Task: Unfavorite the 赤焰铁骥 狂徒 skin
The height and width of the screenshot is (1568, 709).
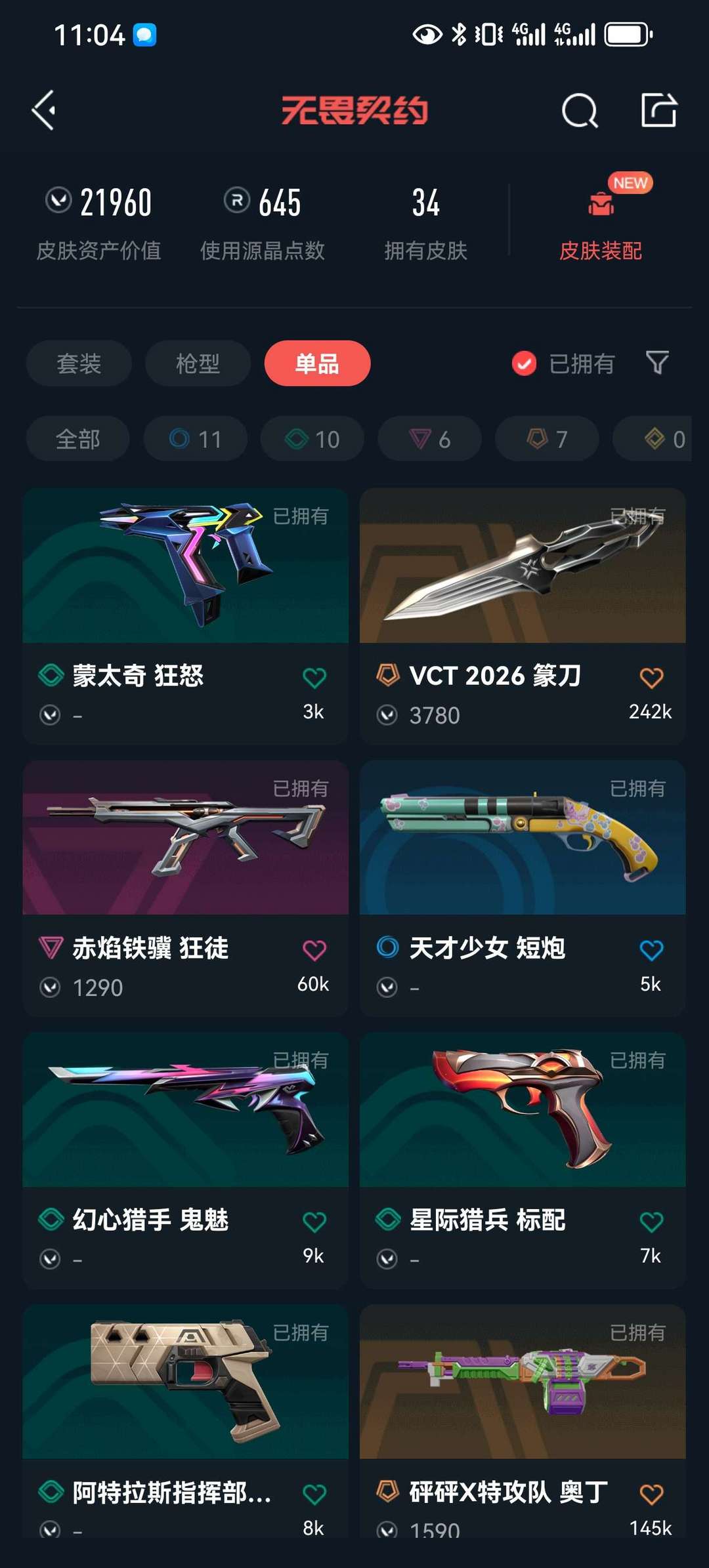Action: tap(314, 947)
